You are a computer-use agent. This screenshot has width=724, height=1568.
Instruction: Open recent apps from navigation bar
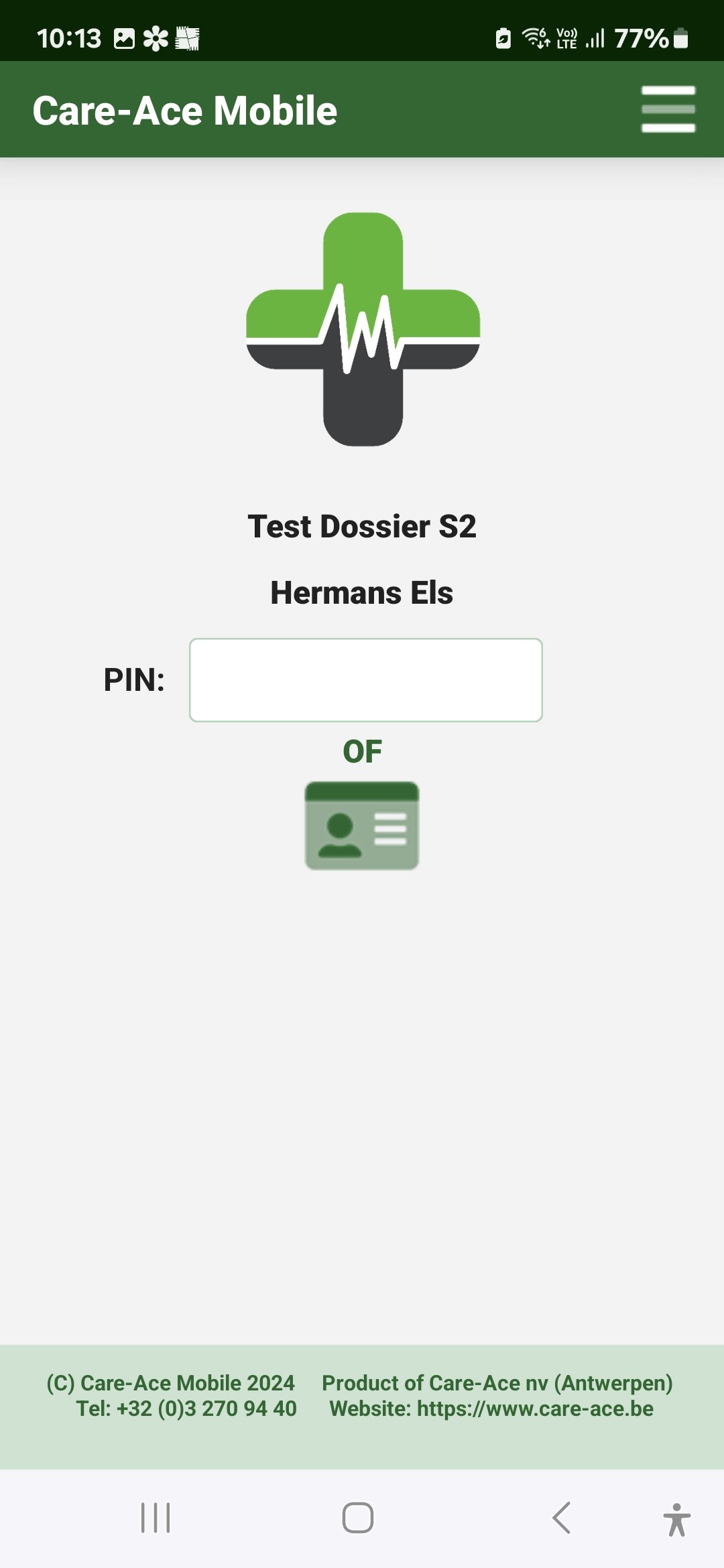pyautogui.click(x=156, y=1518)
